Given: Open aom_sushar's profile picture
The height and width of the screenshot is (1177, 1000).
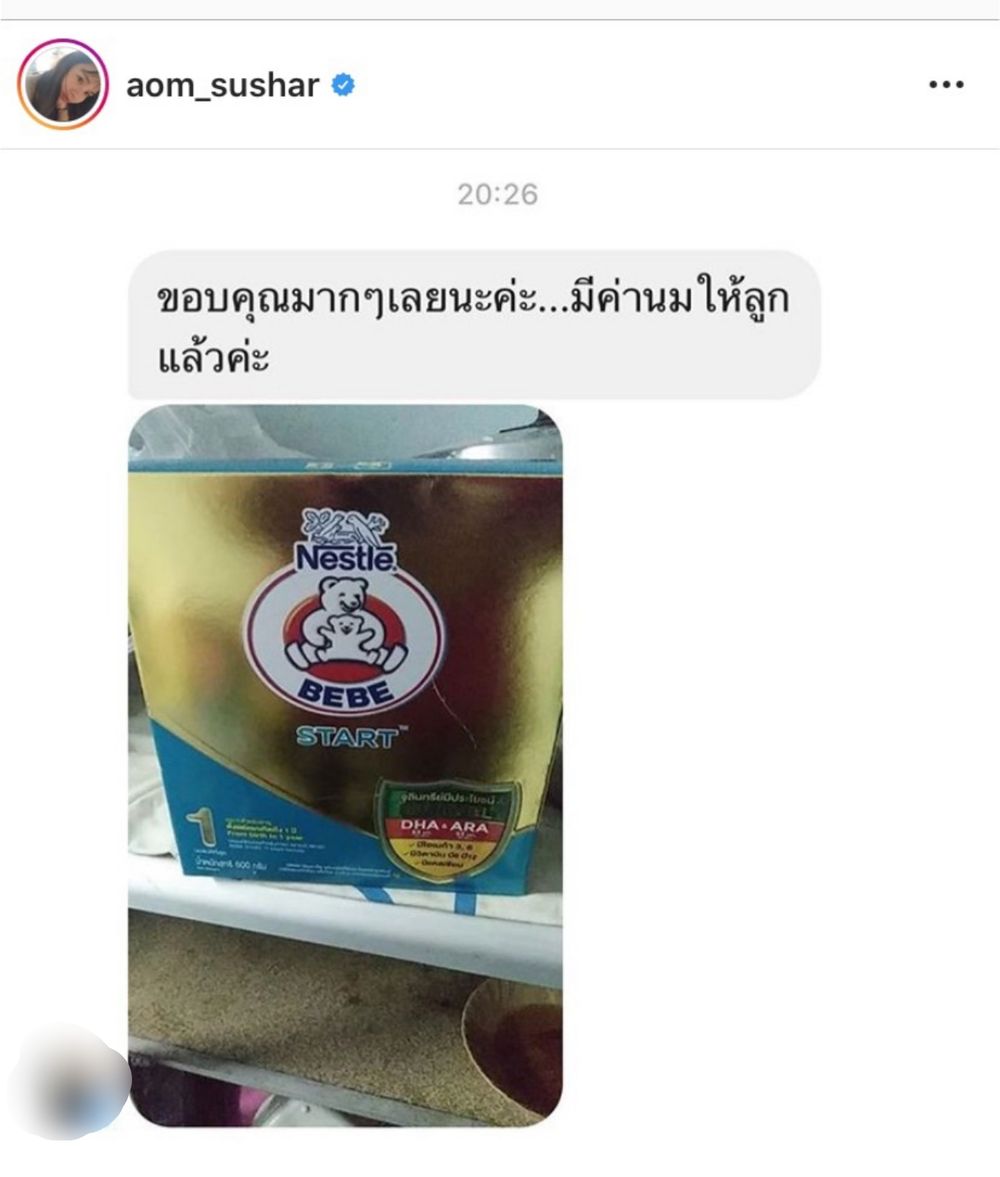Looking at the screenshot, I should click(63, 85).
